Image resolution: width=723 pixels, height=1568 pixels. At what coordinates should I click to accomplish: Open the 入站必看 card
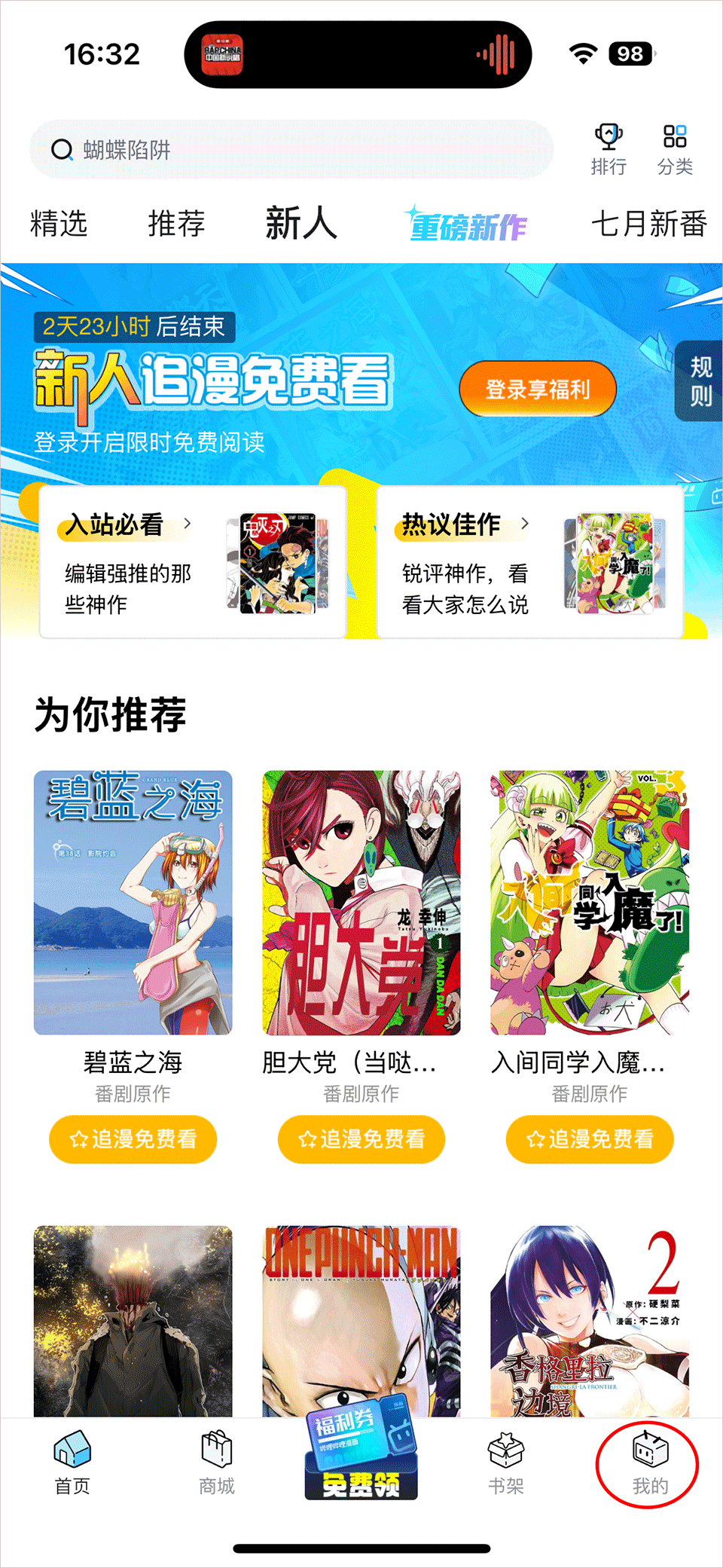193,563
